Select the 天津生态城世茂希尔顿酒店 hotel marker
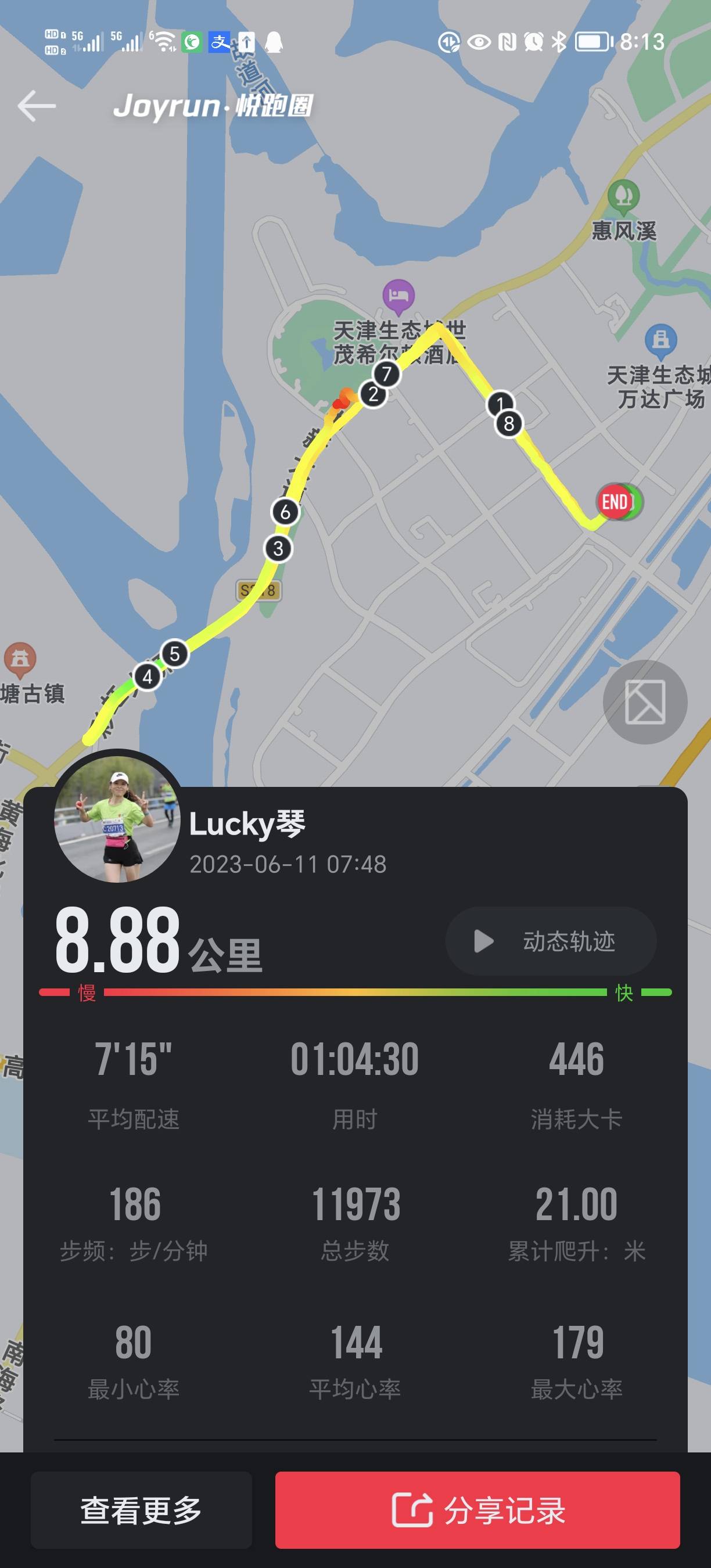This screenshot has height=1568, width=711. click(397, 296)
